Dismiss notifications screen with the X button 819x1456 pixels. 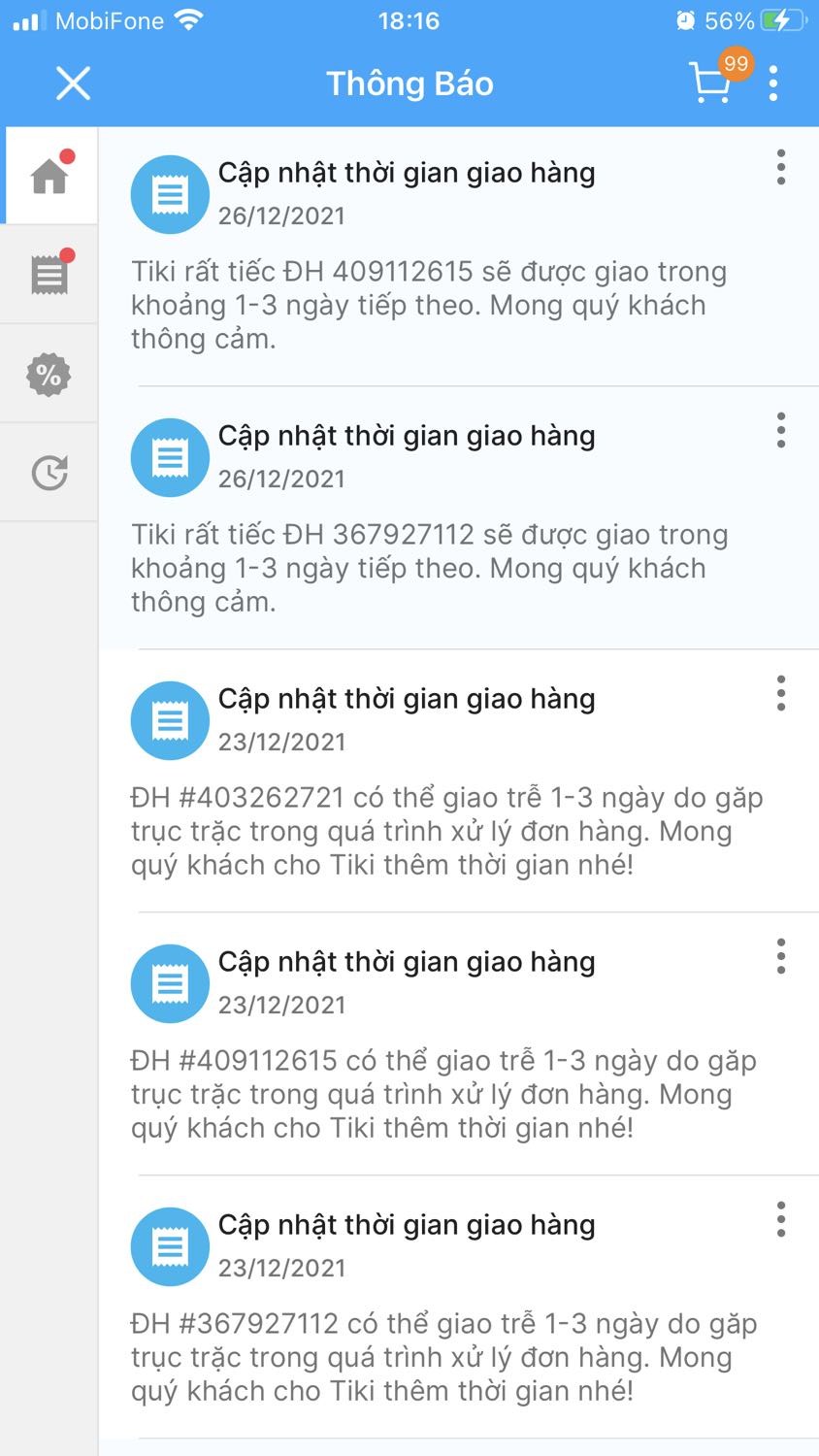click(x=73, y=83)
